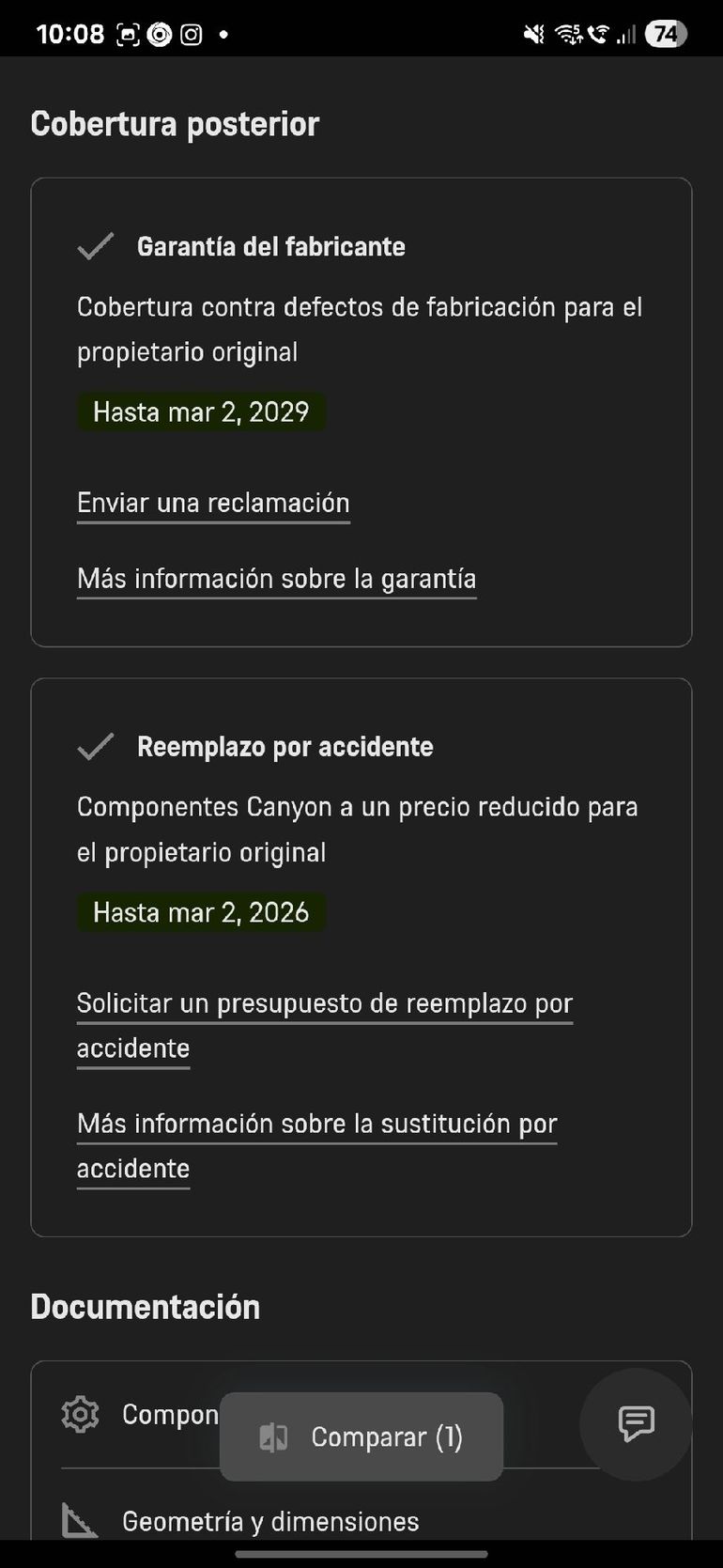Open the chat support bubble
This screenshot has width=723, height=1568.
tap(636, 1424)
